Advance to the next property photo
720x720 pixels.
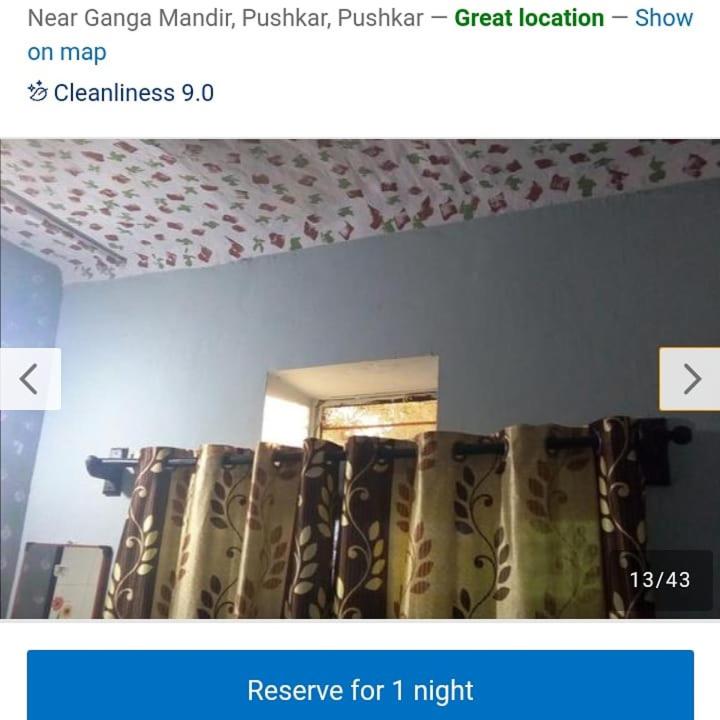click(690, 379)
